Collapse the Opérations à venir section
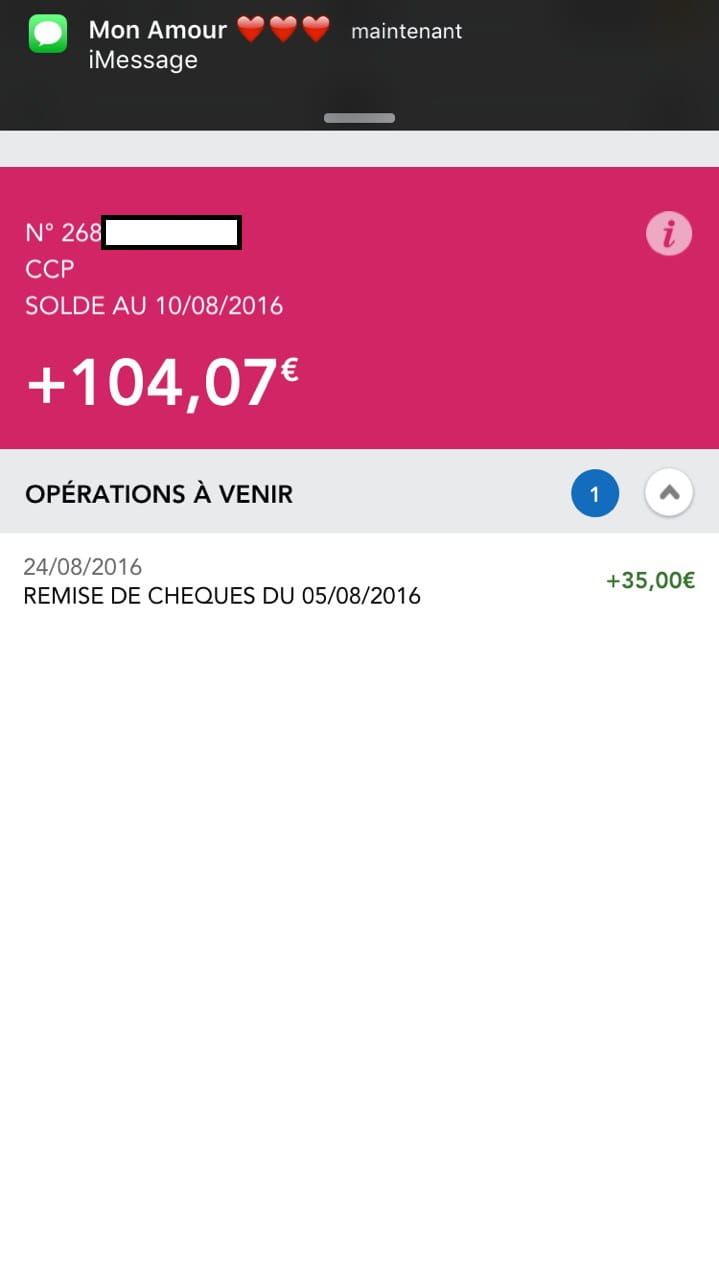Viewport: 719px width, 1280px height. 669,493
